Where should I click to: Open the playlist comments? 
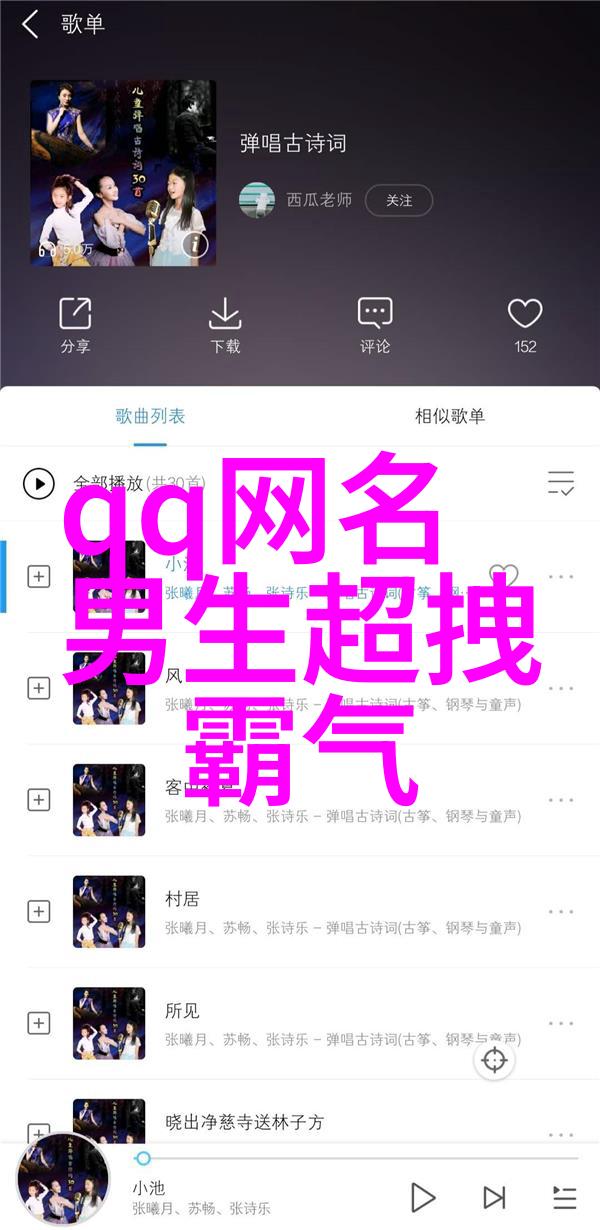point(375,326)
